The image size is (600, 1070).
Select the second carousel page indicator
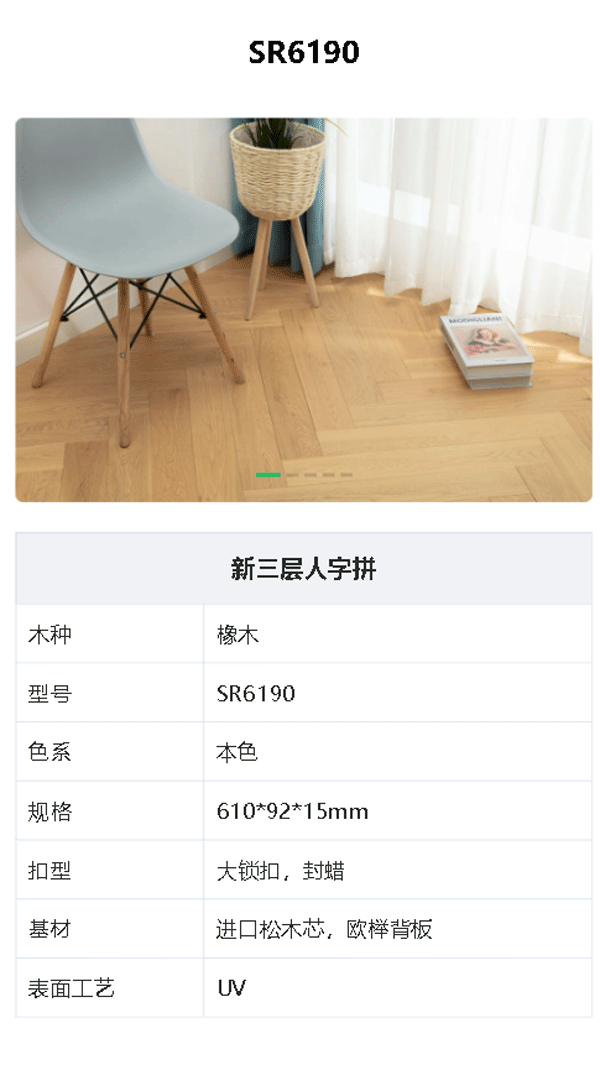point(292,475)
